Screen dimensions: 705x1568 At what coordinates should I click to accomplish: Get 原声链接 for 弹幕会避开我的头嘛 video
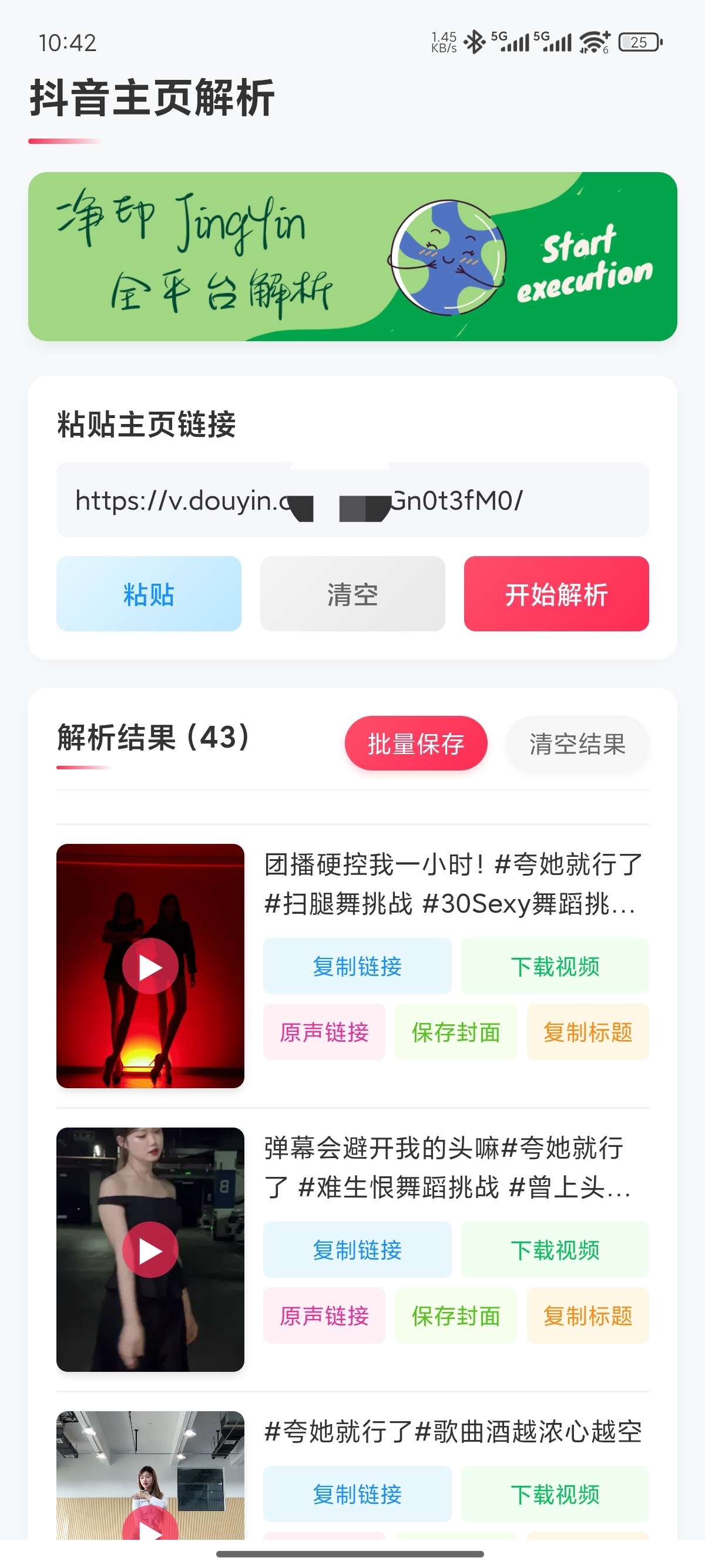click(324, 1315)
